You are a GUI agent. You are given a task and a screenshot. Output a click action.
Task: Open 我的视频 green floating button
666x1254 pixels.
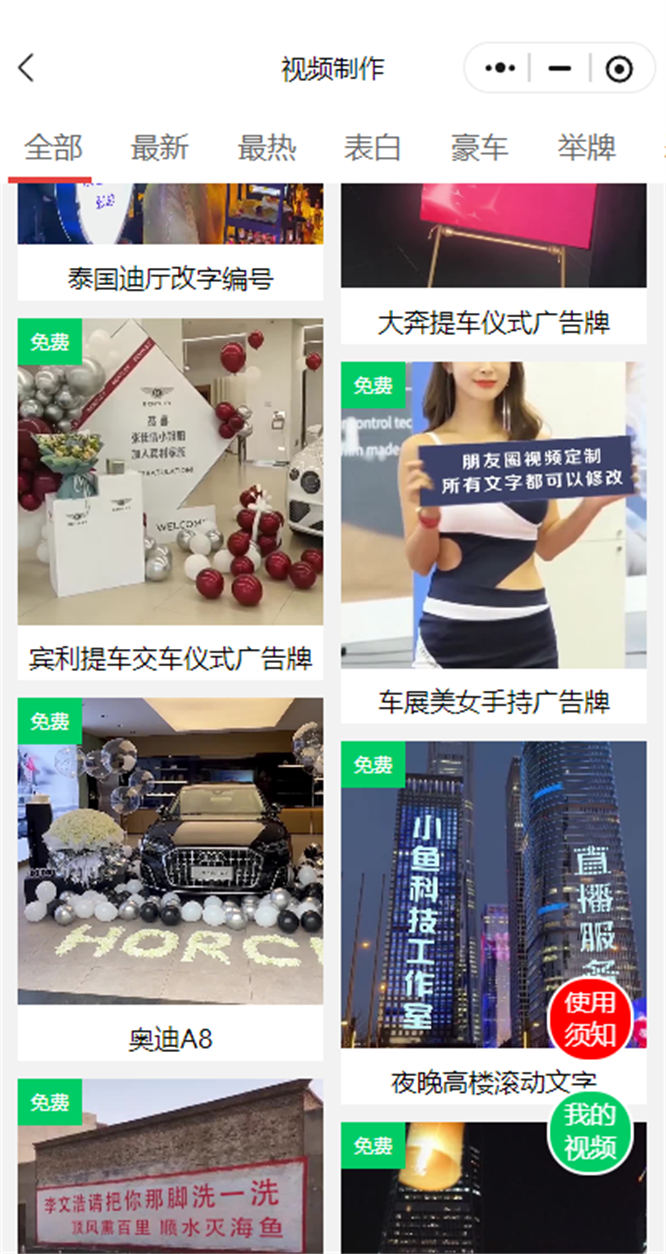[x=590, y=1130]
